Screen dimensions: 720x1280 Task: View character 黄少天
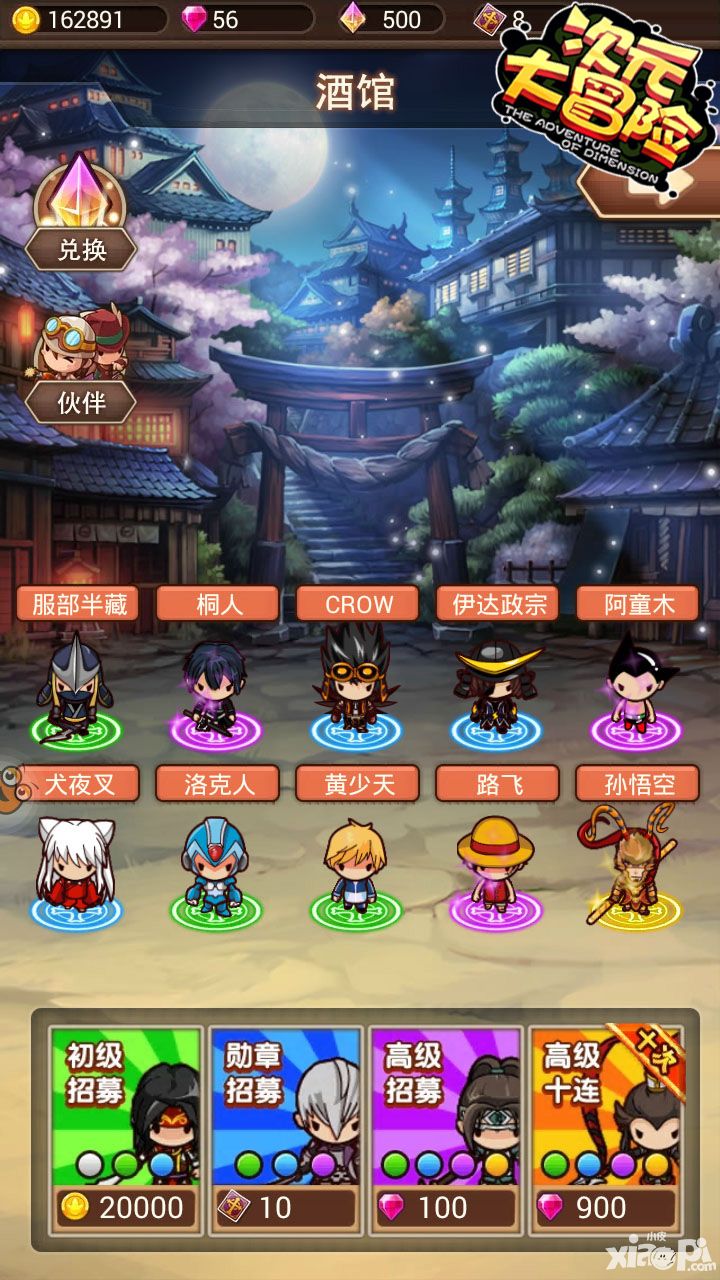[357, 865]
